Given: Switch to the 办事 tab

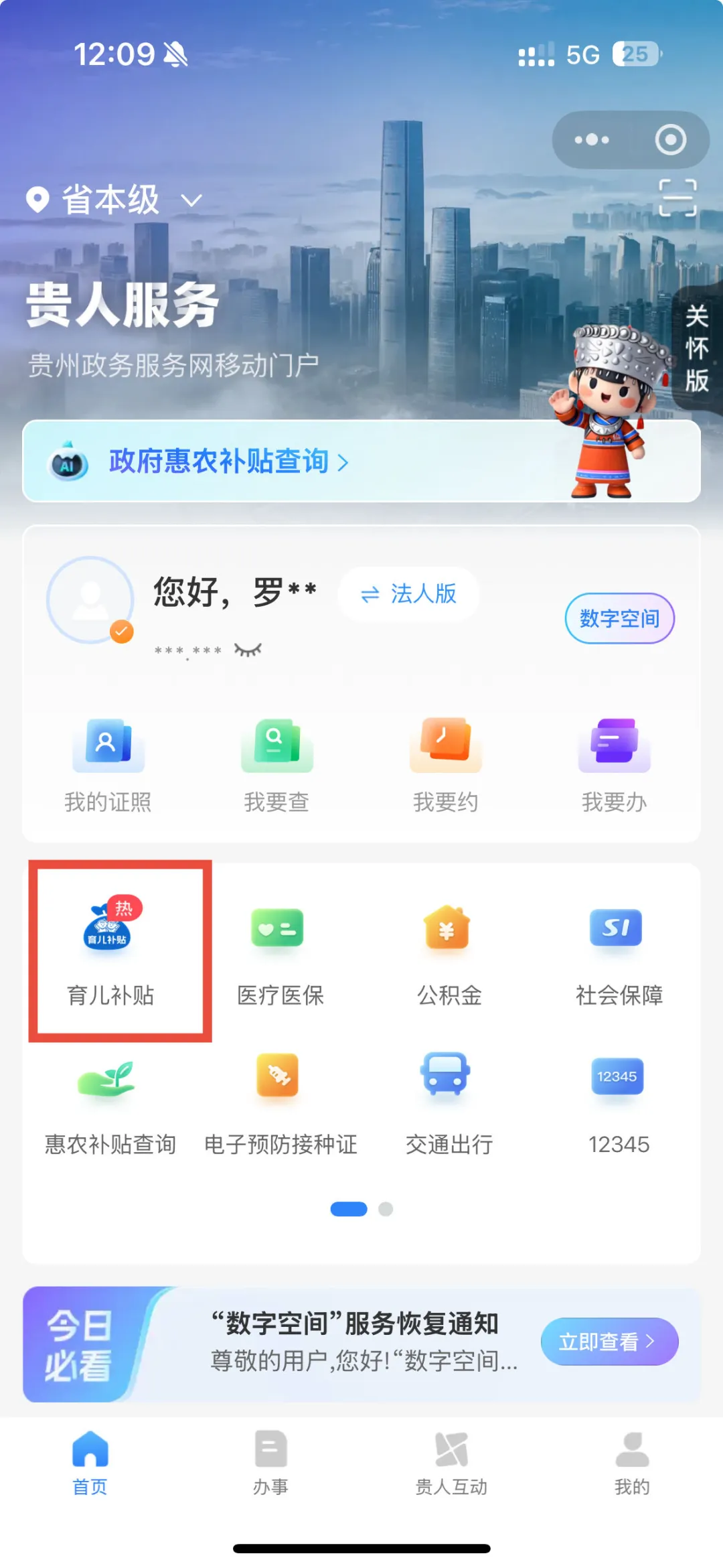Looking at the screenshot, I should coord(270,1462).
